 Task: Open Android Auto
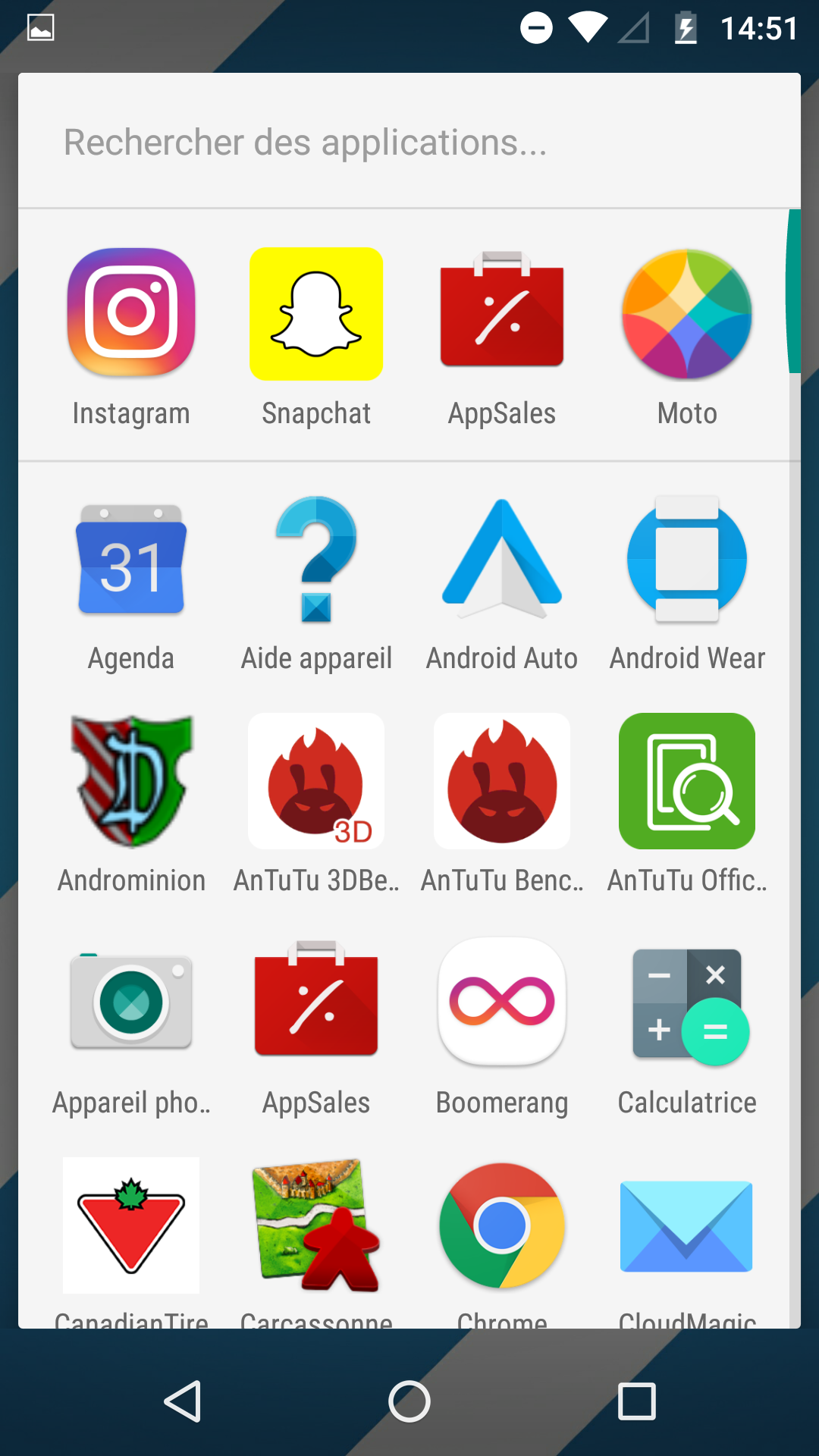click(501, 560)
